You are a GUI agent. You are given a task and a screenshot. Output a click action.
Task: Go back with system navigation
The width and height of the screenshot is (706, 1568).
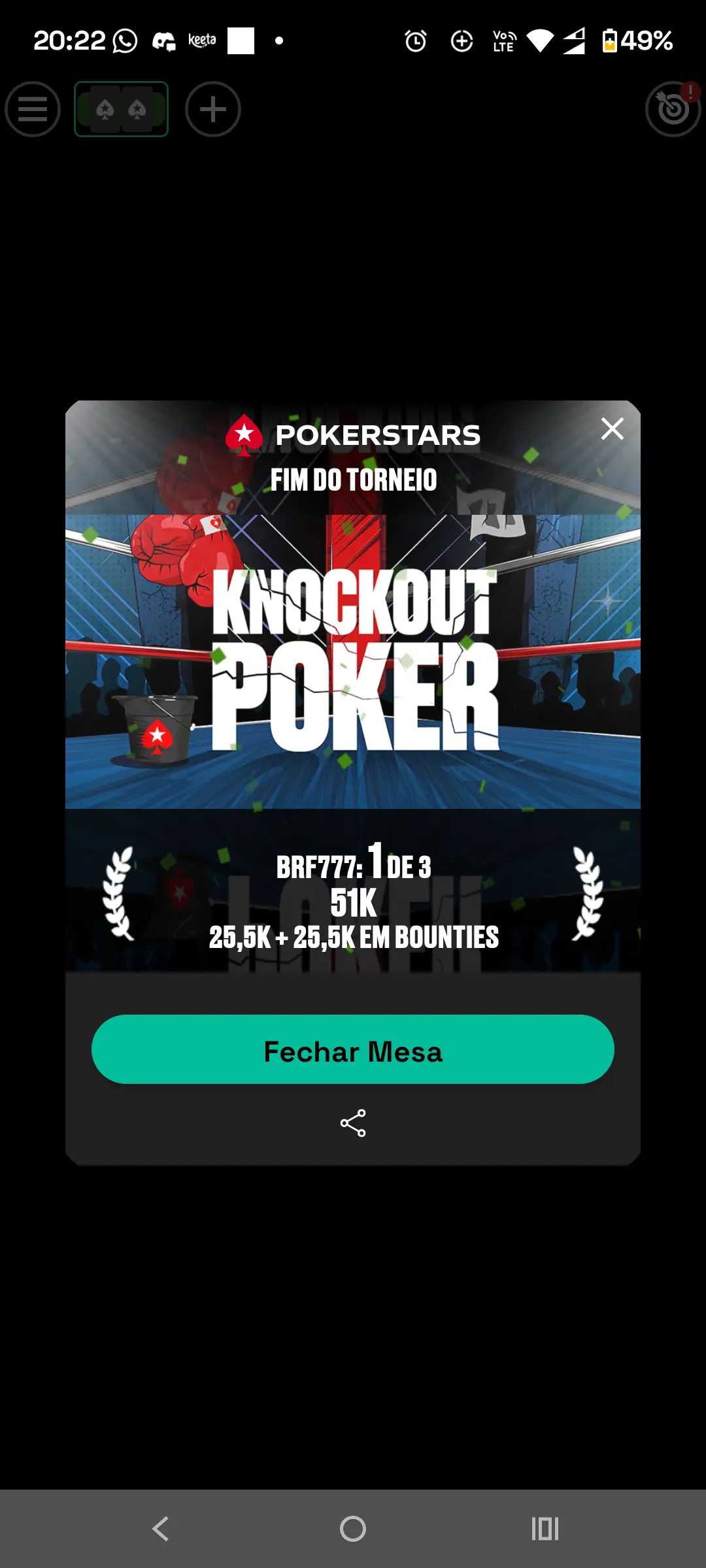[x=161, y=1529]
